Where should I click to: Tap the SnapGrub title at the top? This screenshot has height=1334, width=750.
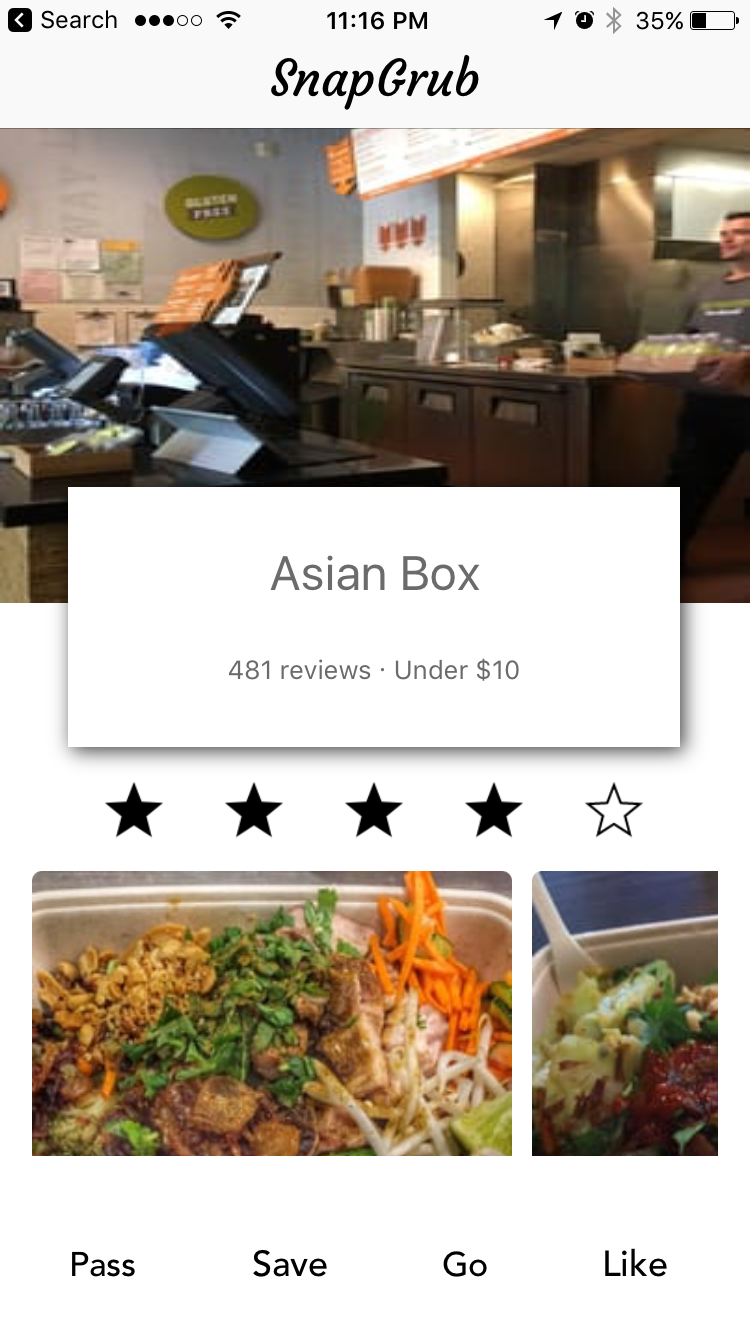[374, 78]
